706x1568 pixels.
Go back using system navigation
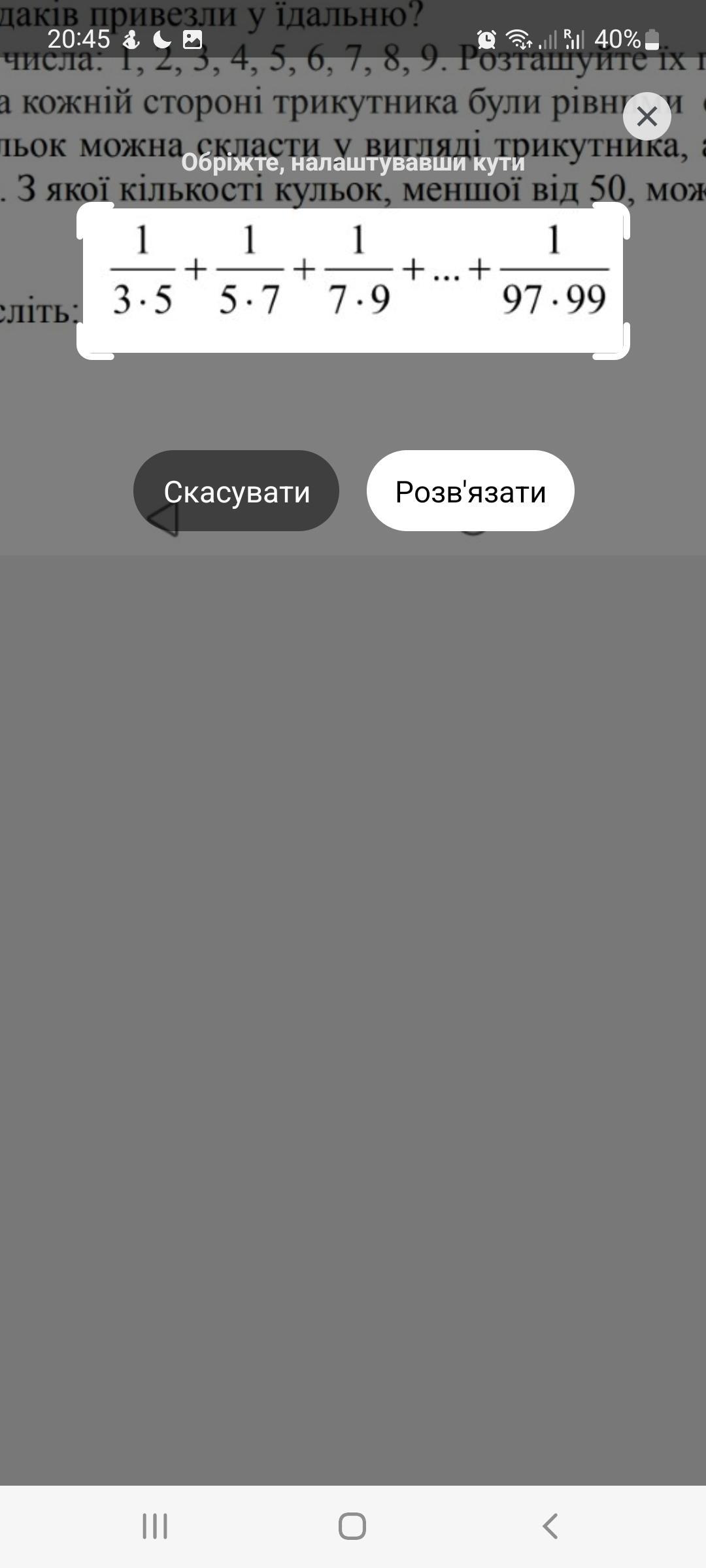pos(550,1526)
